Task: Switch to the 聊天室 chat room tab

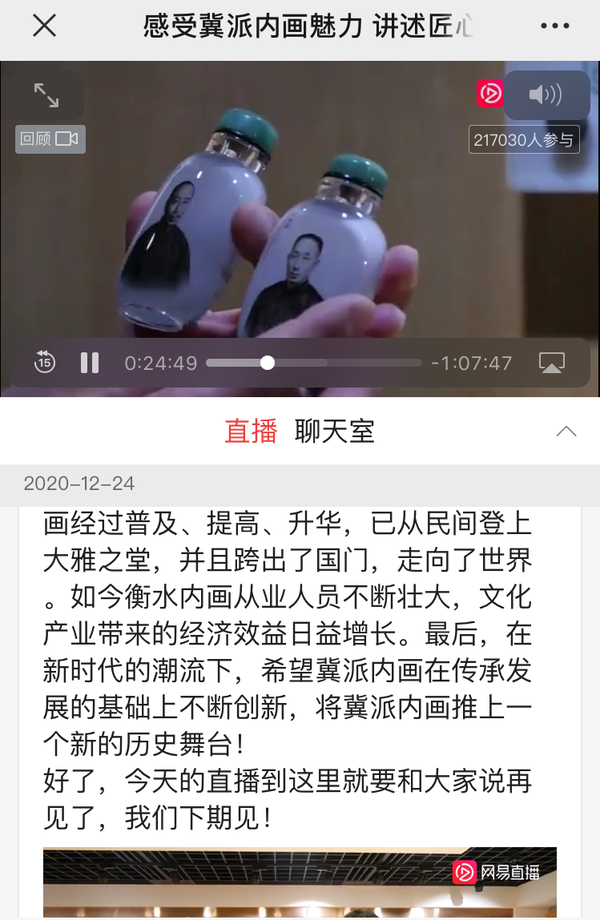Action: tap(335, 431)
